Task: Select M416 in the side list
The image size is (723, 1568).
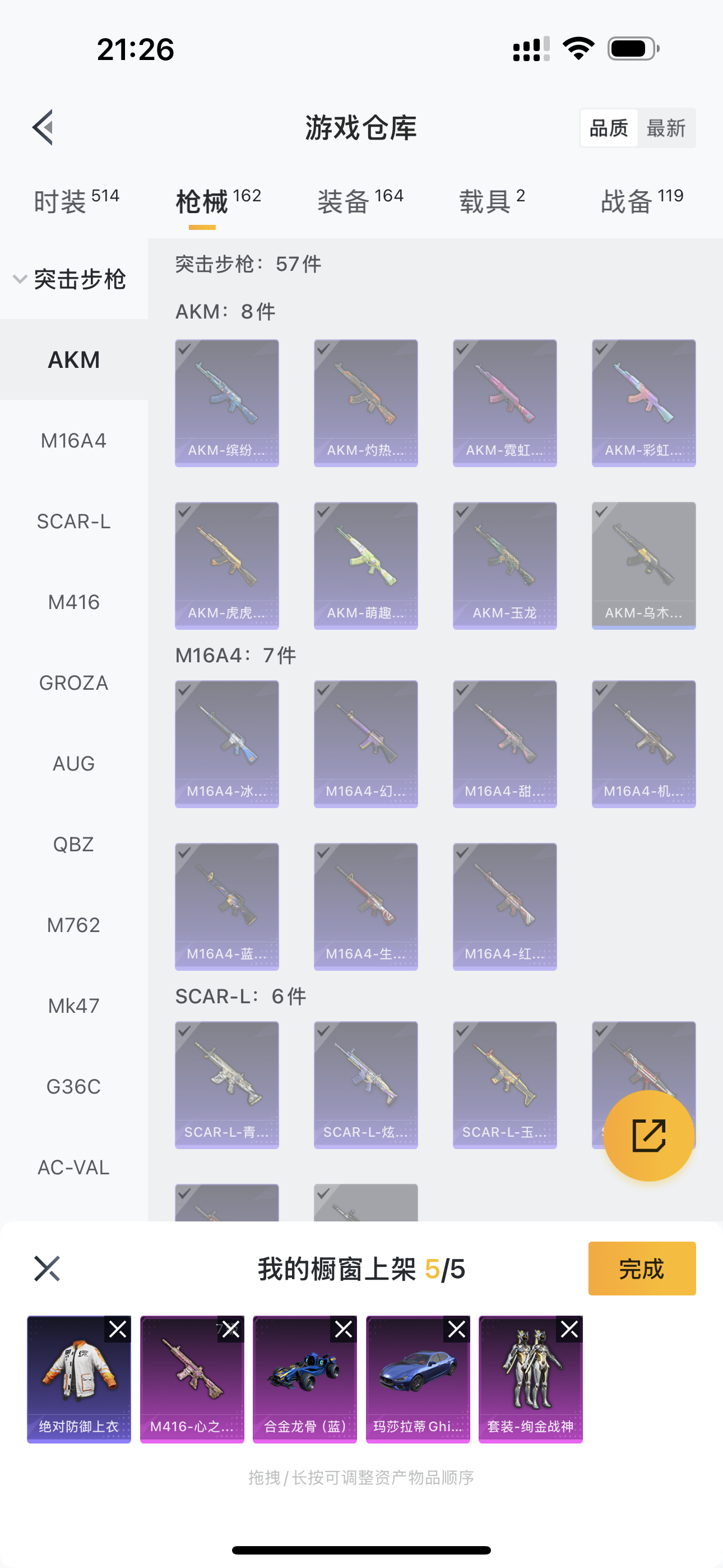Action: (x=73, y=602)
